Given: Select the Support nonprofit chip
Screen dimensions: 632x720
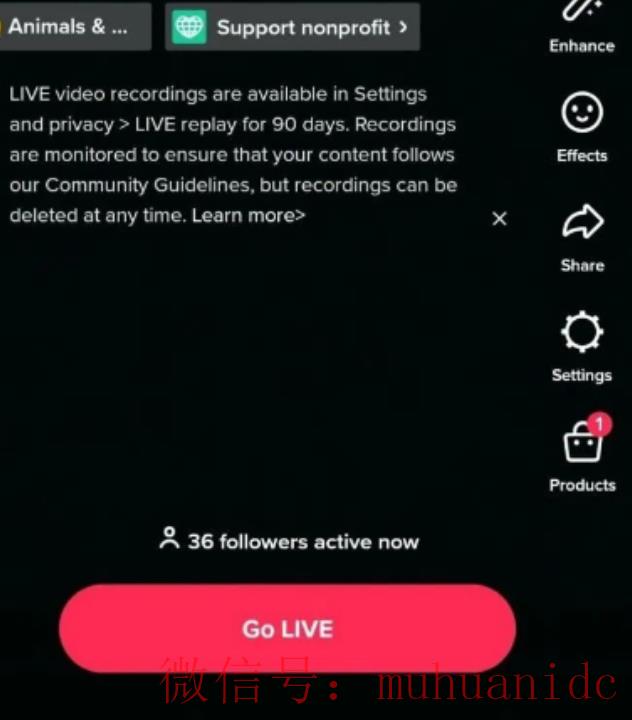Looking at the screenshot, I should click(x=292, y=27).
